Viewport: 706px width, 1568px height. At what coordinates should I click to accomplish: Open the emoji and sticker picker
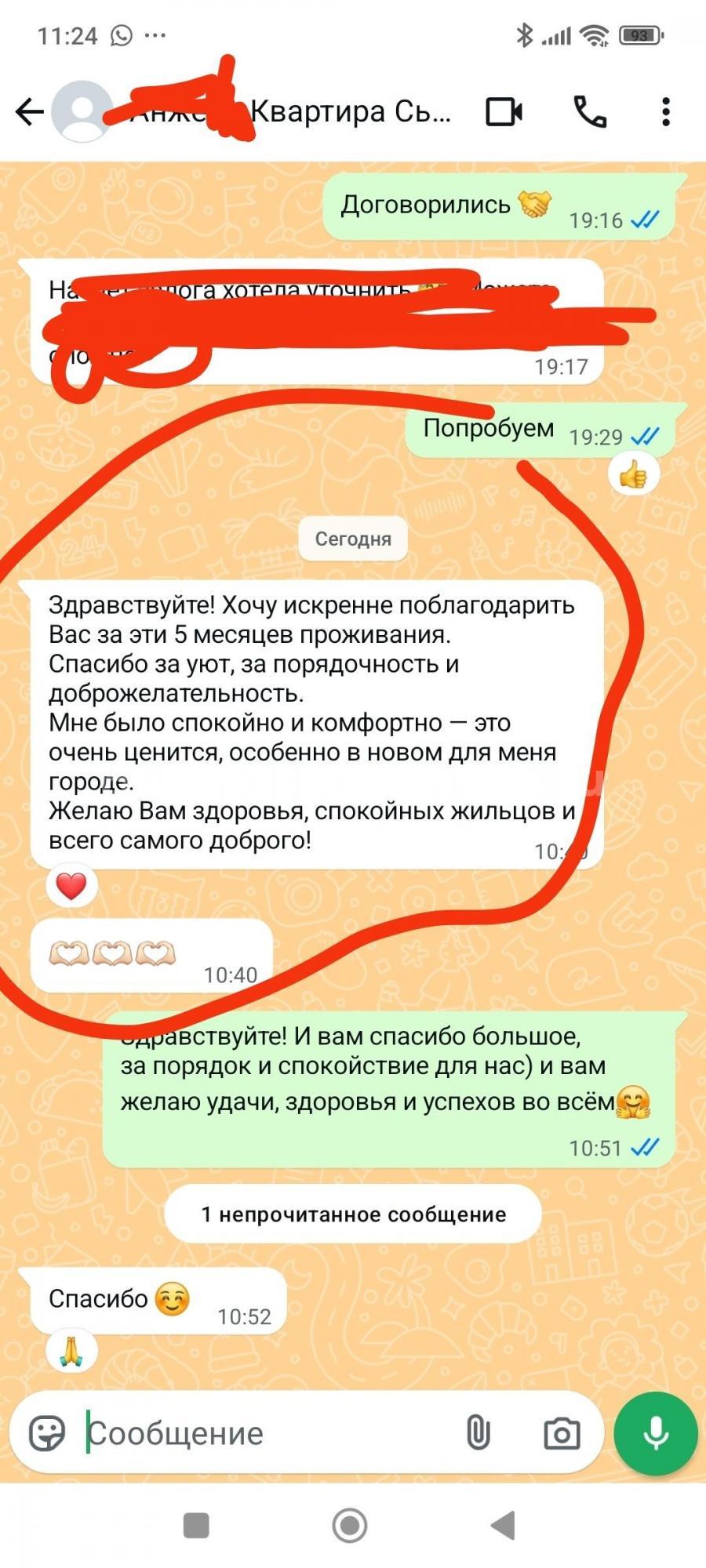(47, 1433)
